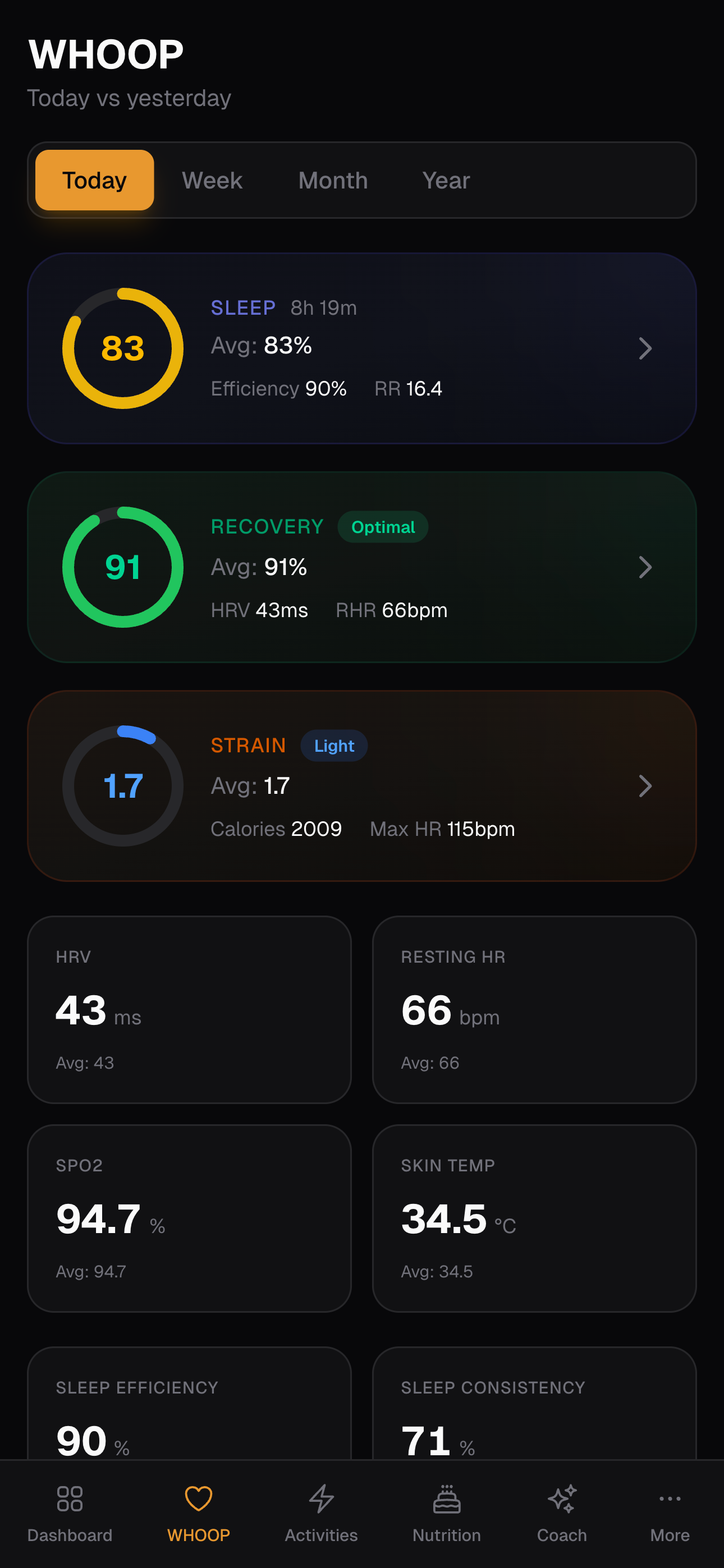Go to the Dashboard tab
The height and width of the screenshot is (1568, 724).
coord(70,1512)
